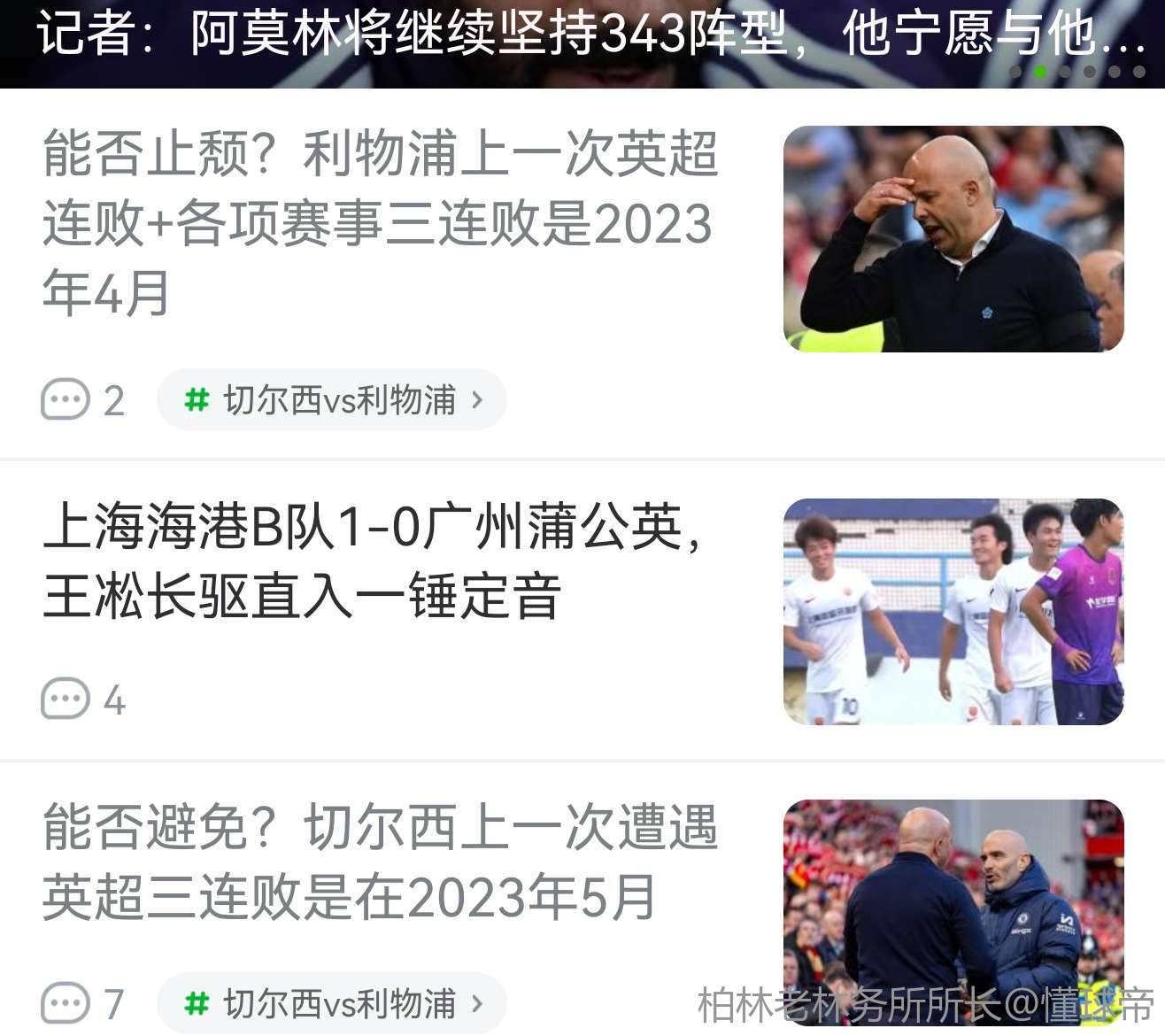Open the article on Liverpool's losing streak
The image size is (1165, 1036).
point(381,223)
